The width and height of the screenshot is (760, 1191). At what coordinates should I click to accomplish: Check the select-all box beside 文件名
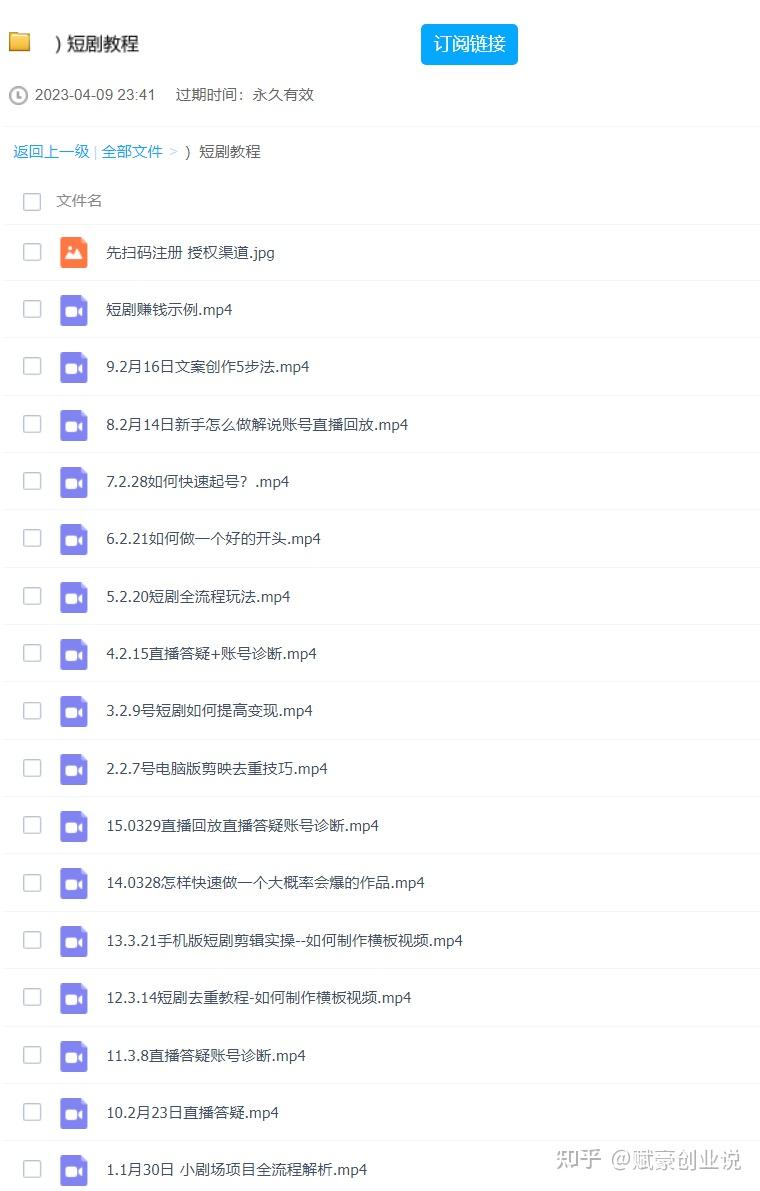point(32,201)
